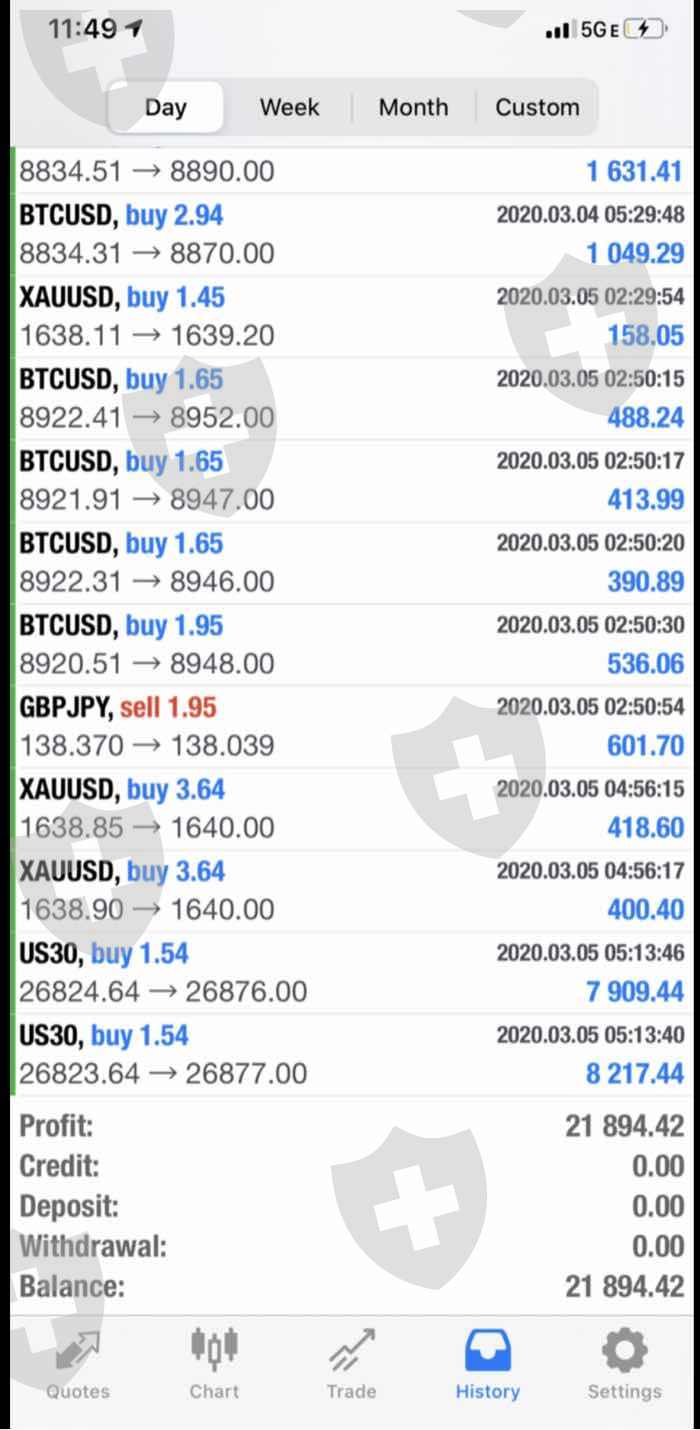Open the History tab
The height and width of the screenshot is (1430, 700).
(487, 1364)
